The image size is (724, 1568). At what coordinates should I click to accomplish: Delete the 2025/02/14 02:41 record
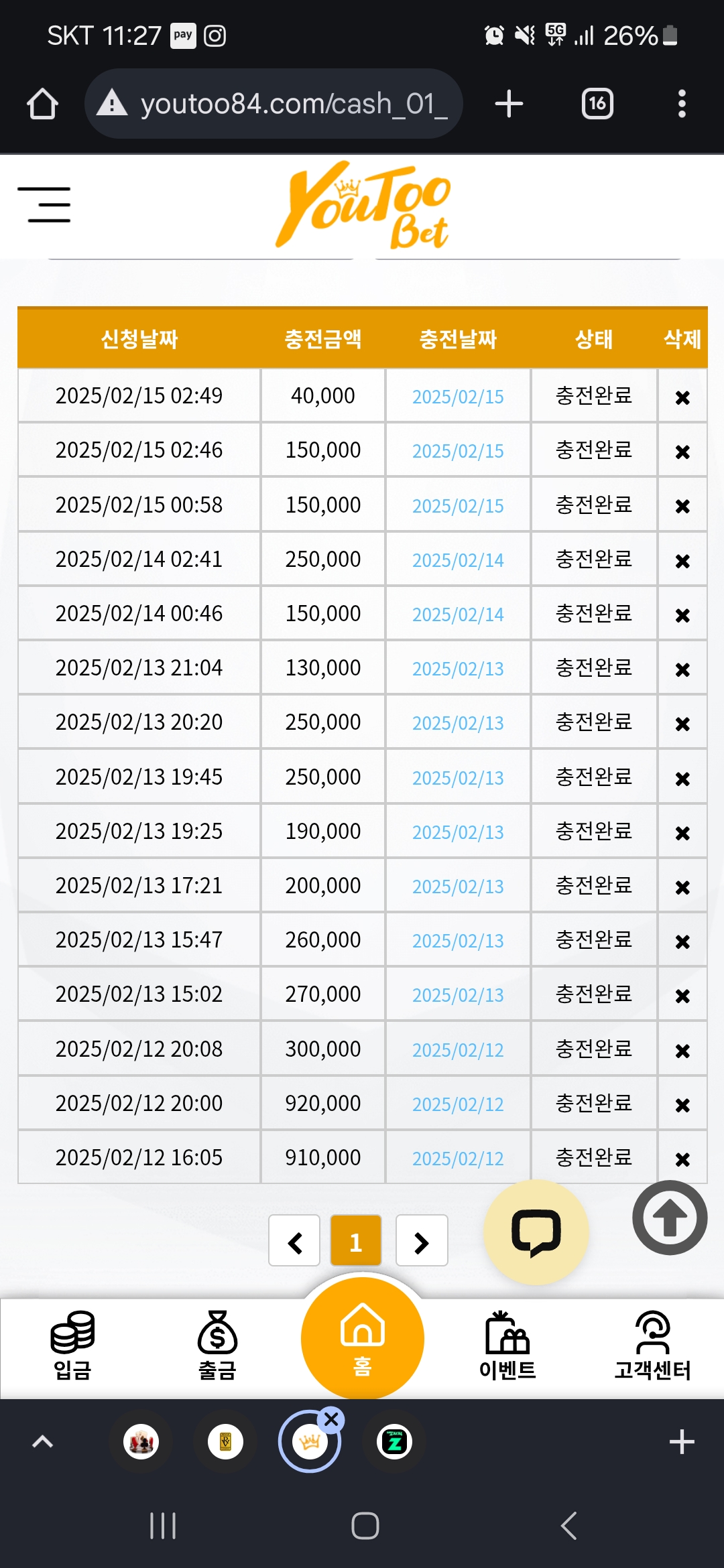pyautogui.click(x=682, y=561)
